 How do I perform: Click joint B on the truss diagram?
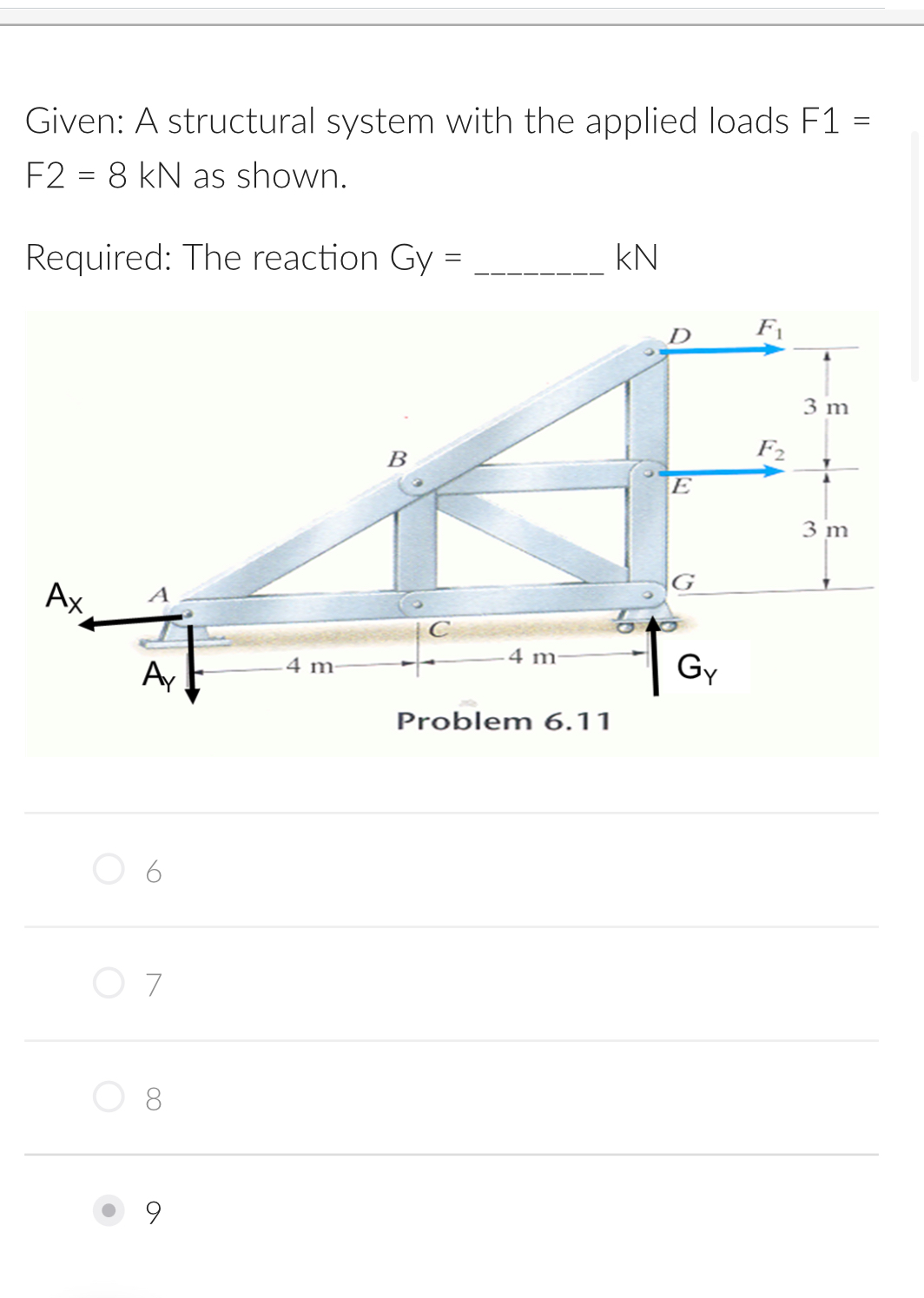(x=415, y=479)
